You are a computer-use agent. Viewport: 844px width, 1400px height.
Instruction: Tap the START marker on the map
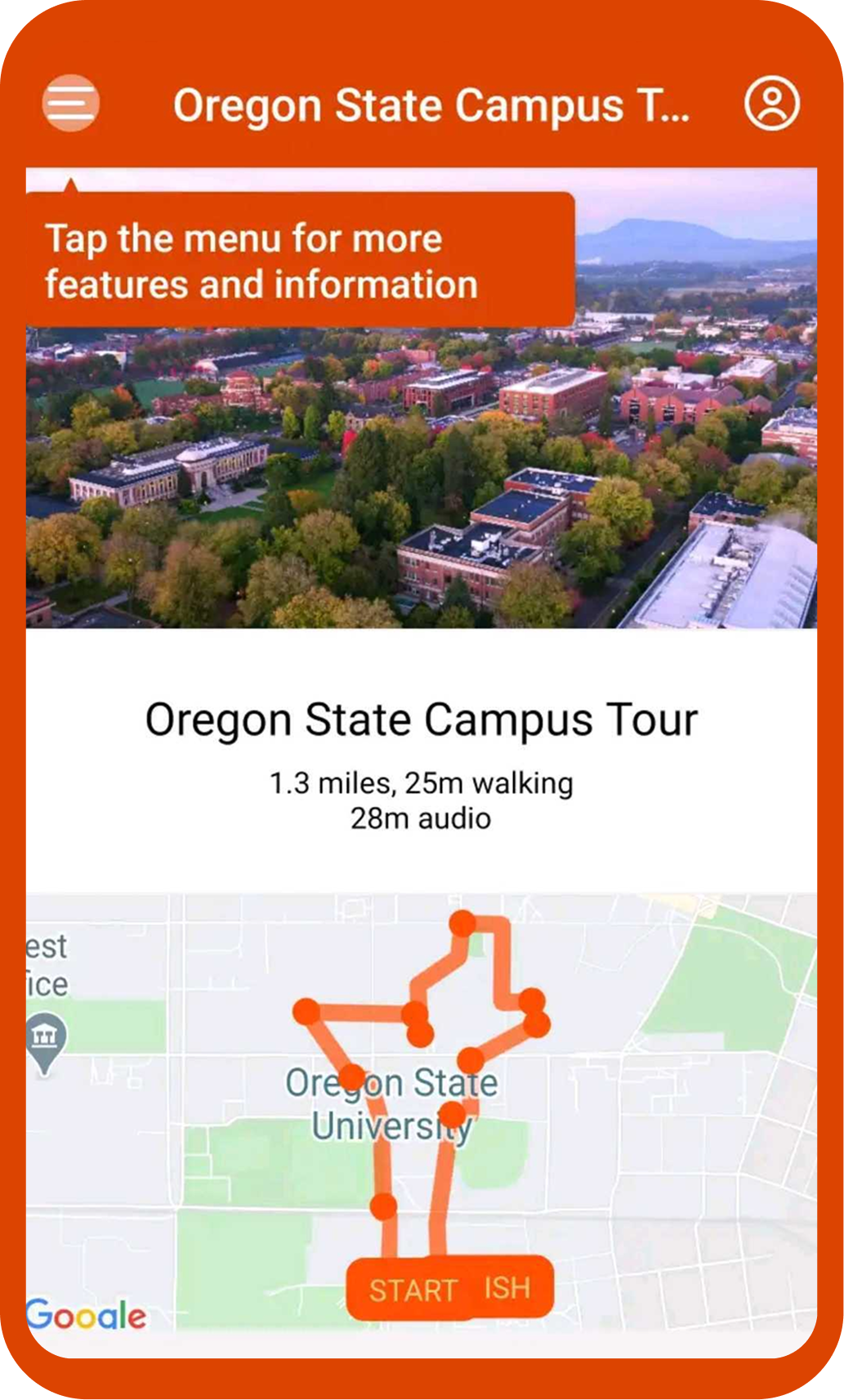tap(411, 1290)
